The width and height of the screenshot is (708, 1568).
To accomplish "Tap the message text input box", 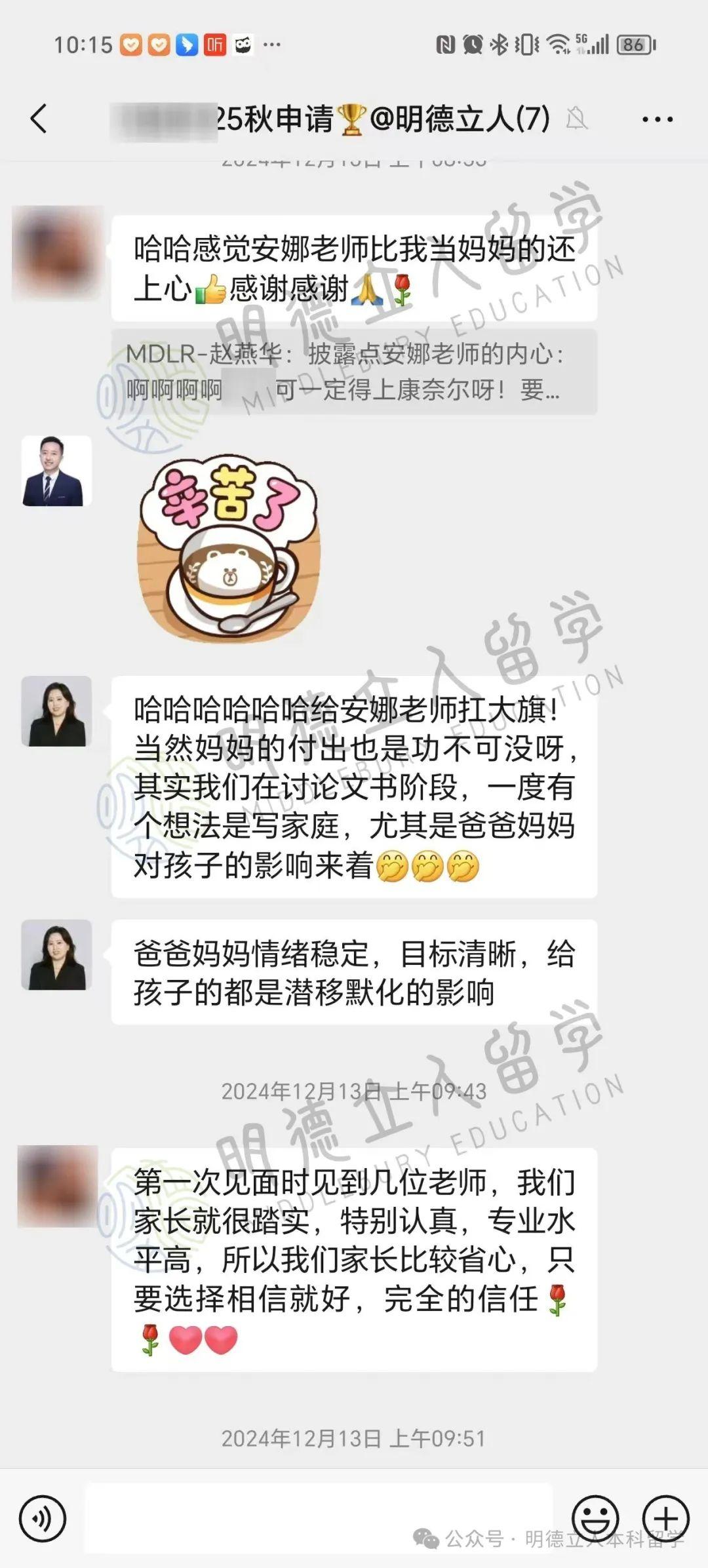I will tap(319, 1518).
